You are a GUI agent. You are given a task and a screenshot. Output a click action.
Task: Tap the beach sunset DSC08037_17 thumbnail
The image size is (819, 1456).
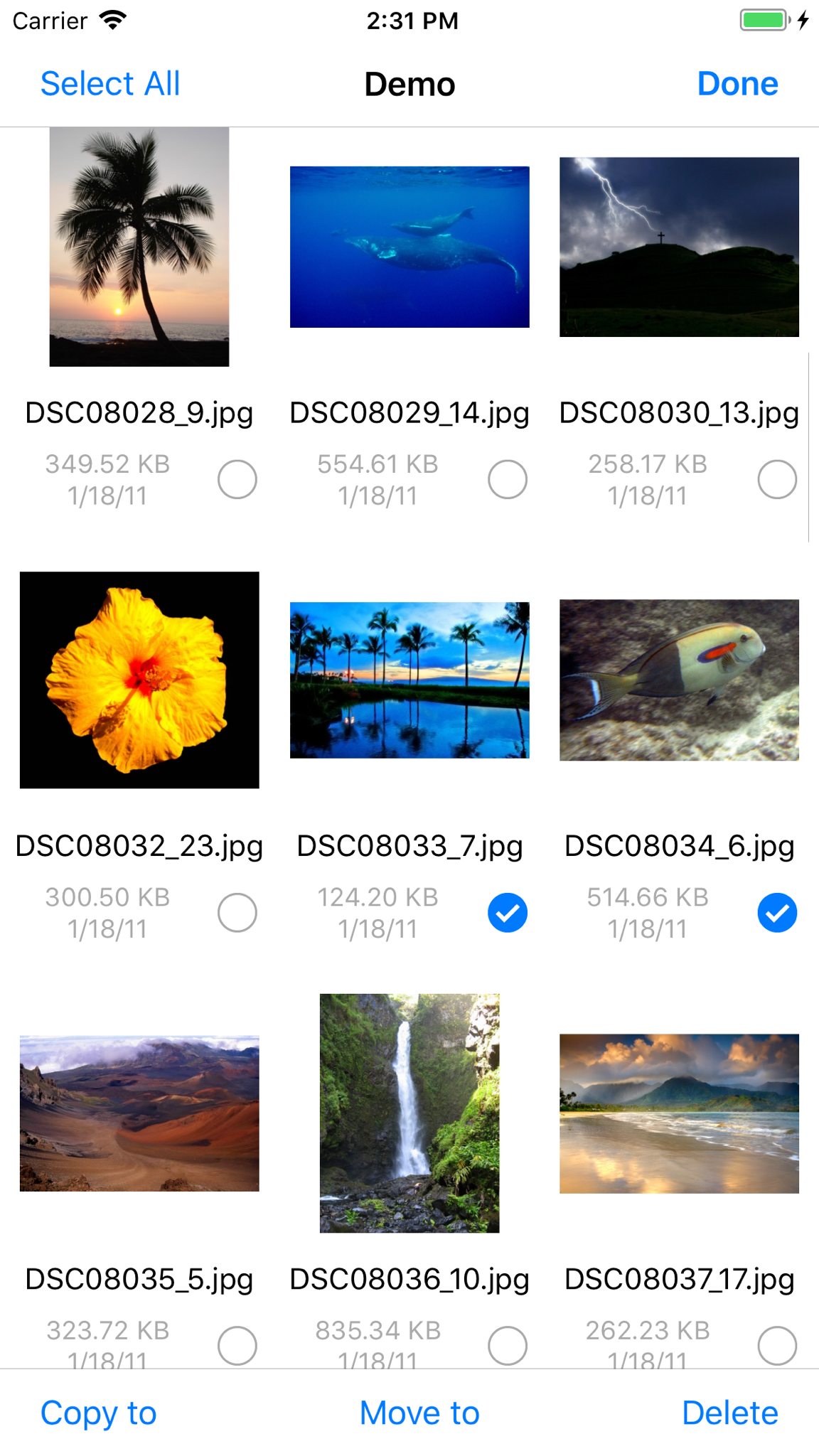coord(679,1113)
